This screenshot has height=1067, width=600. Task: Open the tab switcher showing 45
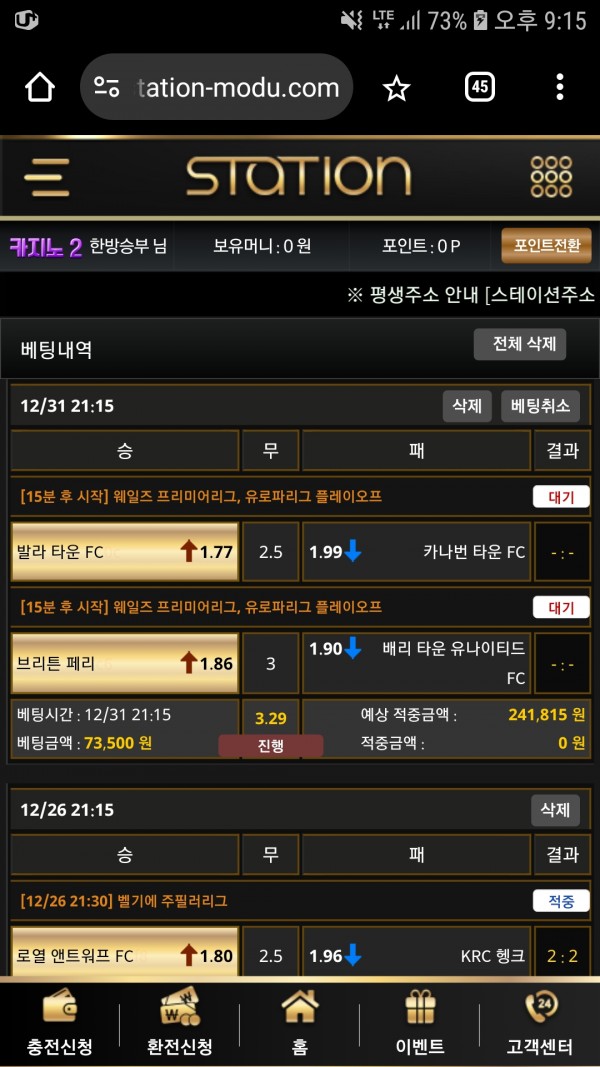tap(479, 88)
